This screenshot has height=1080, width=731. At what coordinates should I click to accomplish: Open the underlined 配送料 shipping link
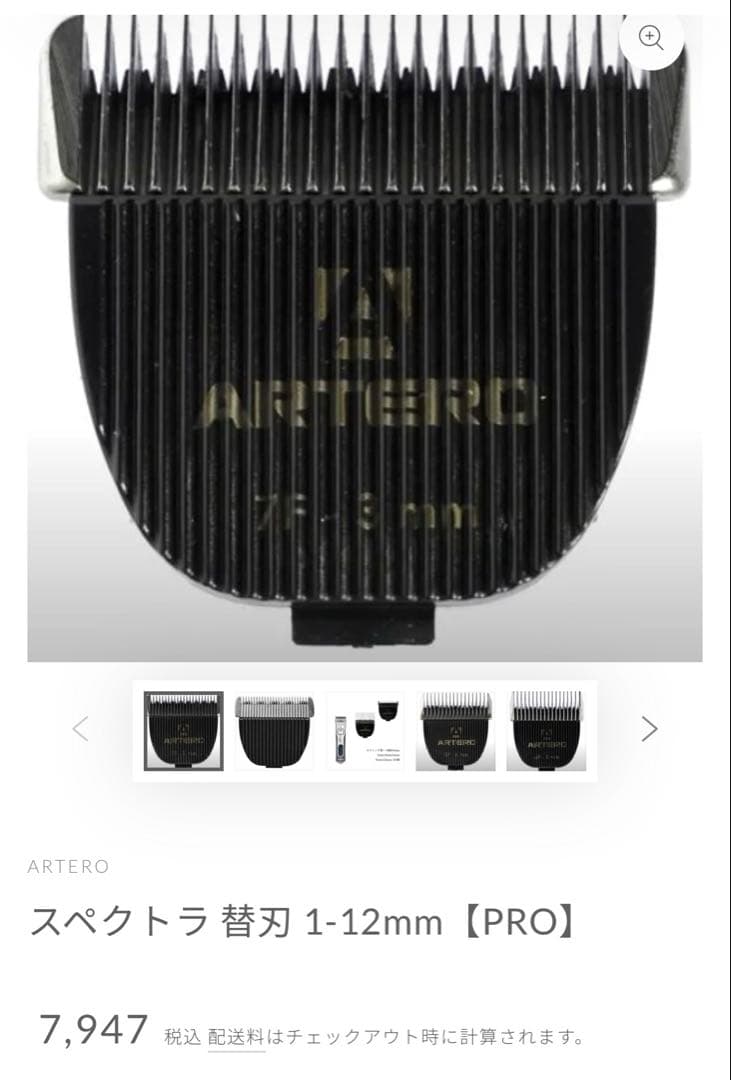pos(236,1037)
